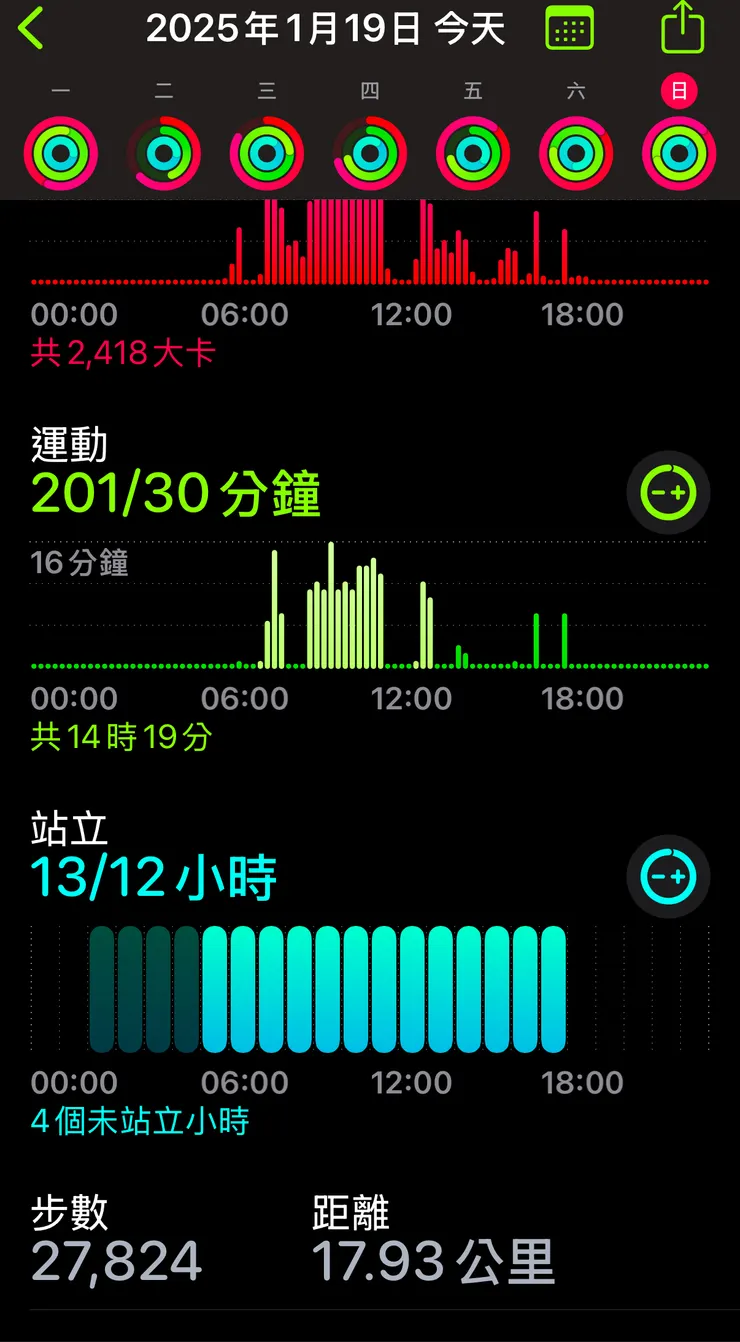740x1342 pixels.
Task: Tap the 日 day label
Action: click(x=678, y=90)
